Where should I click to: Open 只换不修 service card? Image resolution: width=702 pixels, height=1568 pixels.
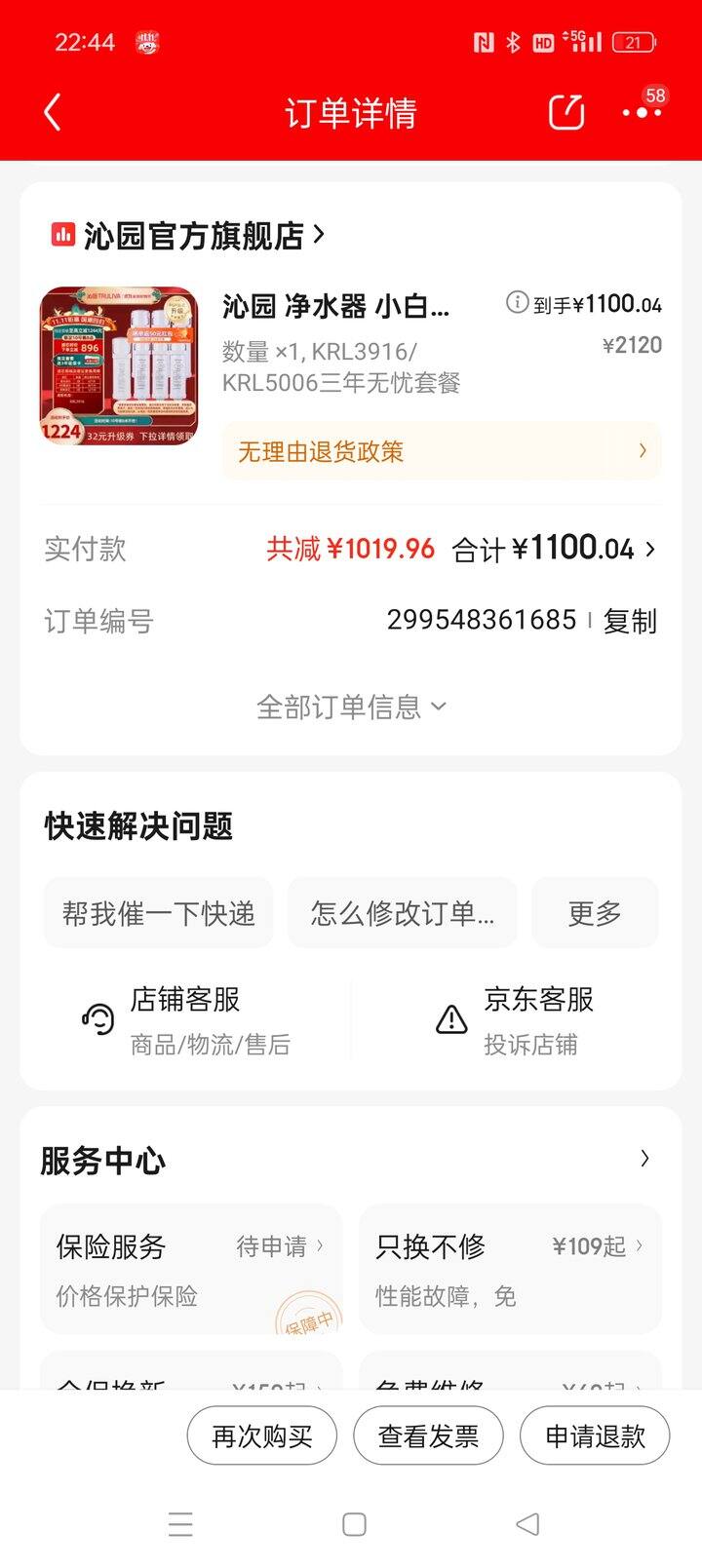click(x=510, y=1270)
